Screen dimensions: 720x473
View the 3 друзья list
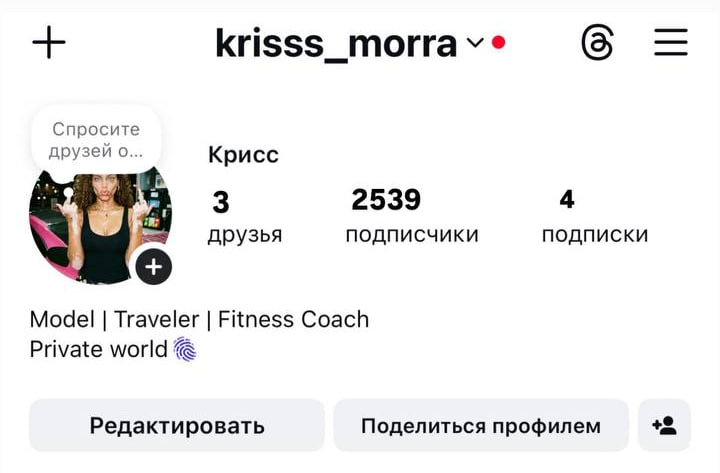click(244, 218)
